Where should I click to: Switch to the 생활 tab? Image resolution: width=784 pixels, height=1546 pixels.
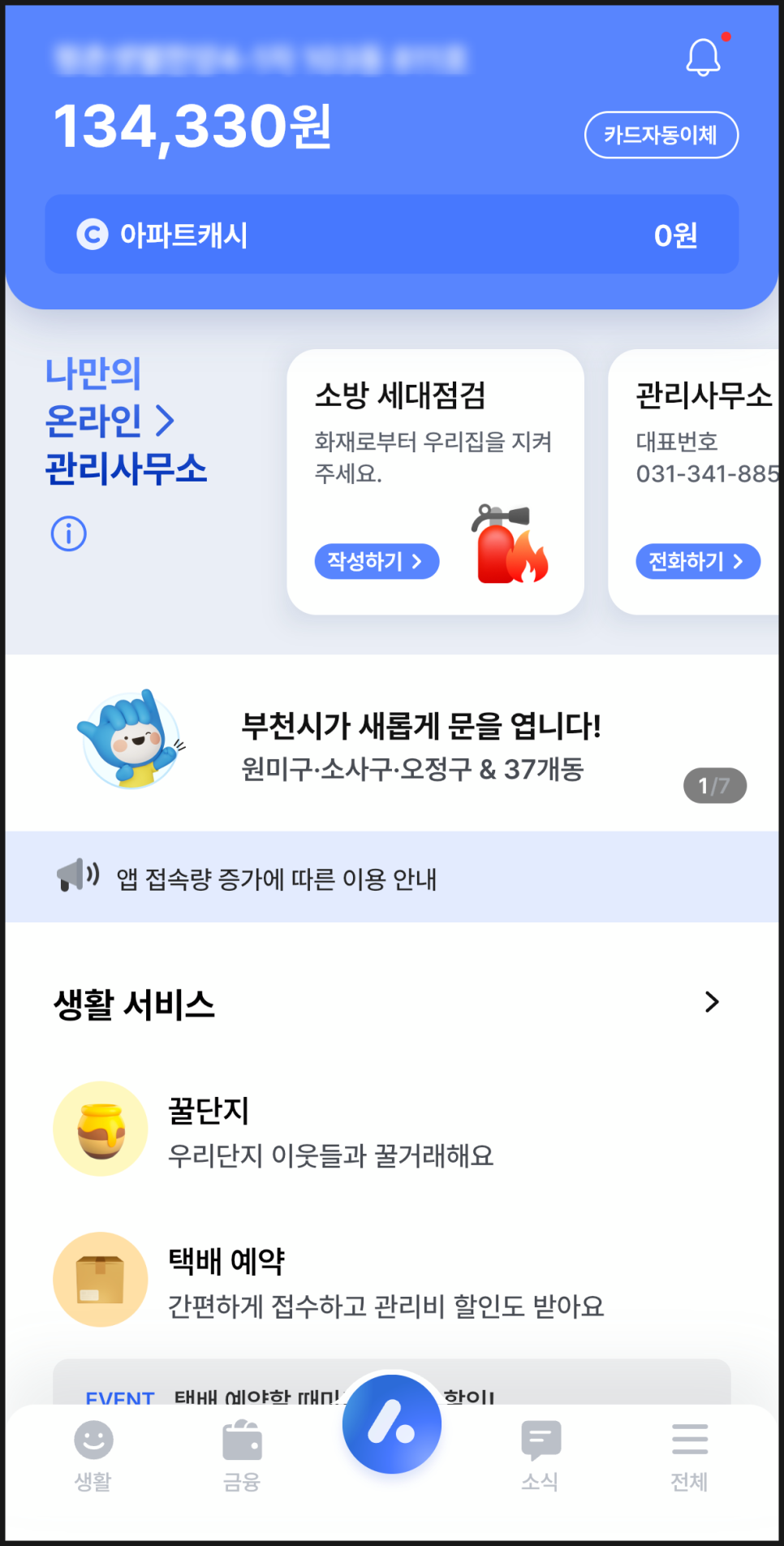coord(93,1457)
